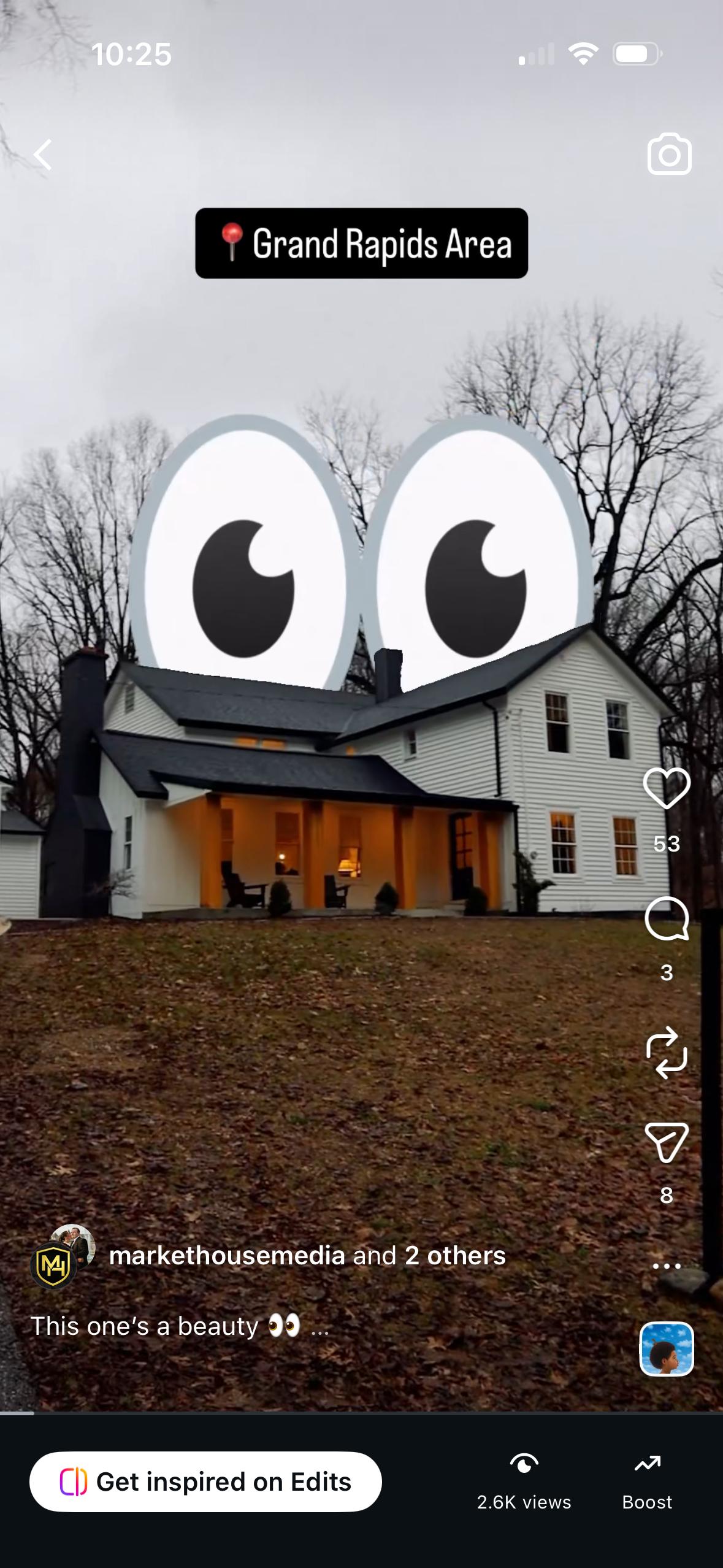Repost this reel
The image size is (723, 1568).
(x=667, y=1053)
